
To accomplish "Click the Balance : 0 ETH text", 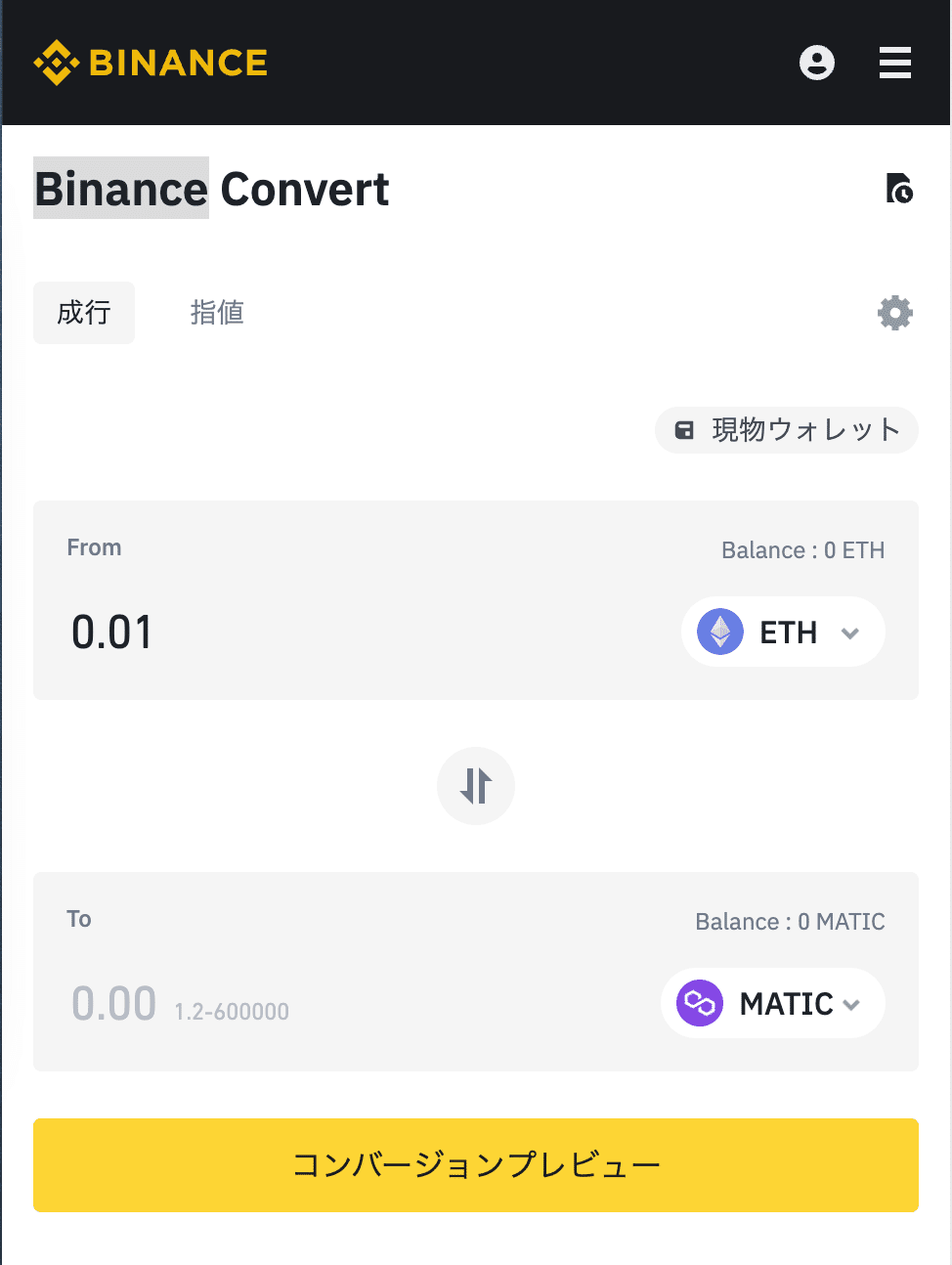I will pos(802,550).
